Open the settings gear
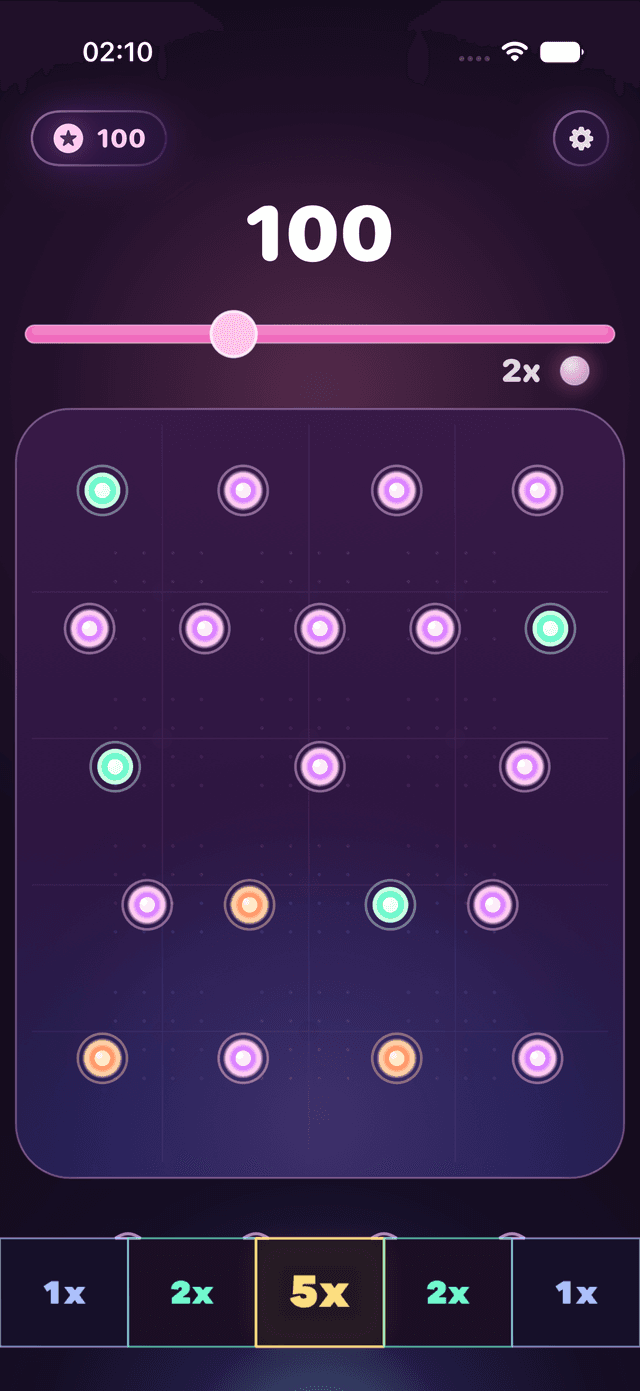This screenshot has height=1391, width=640. (581, 139)
